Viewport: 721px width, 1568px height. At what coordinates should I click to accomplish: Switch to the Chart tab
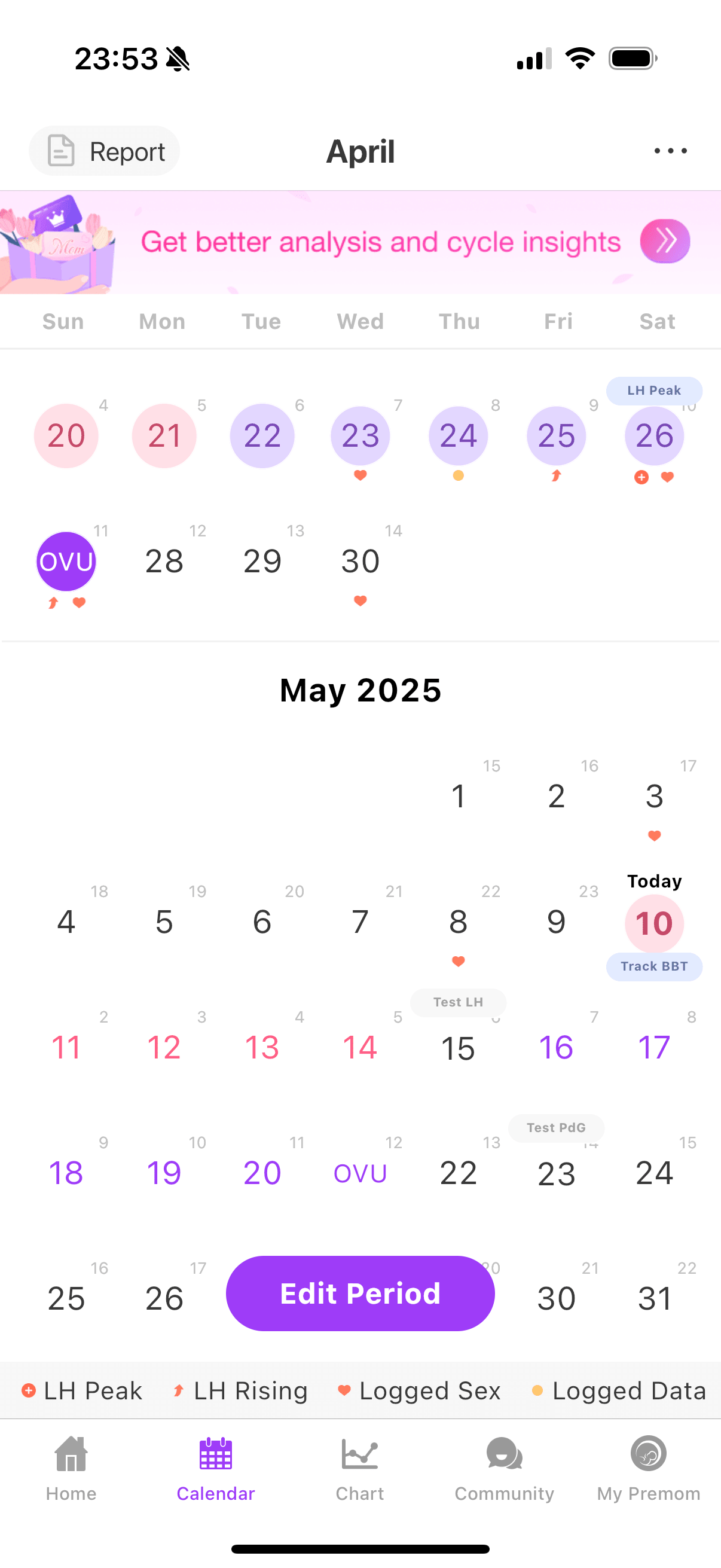(360, 1469)
